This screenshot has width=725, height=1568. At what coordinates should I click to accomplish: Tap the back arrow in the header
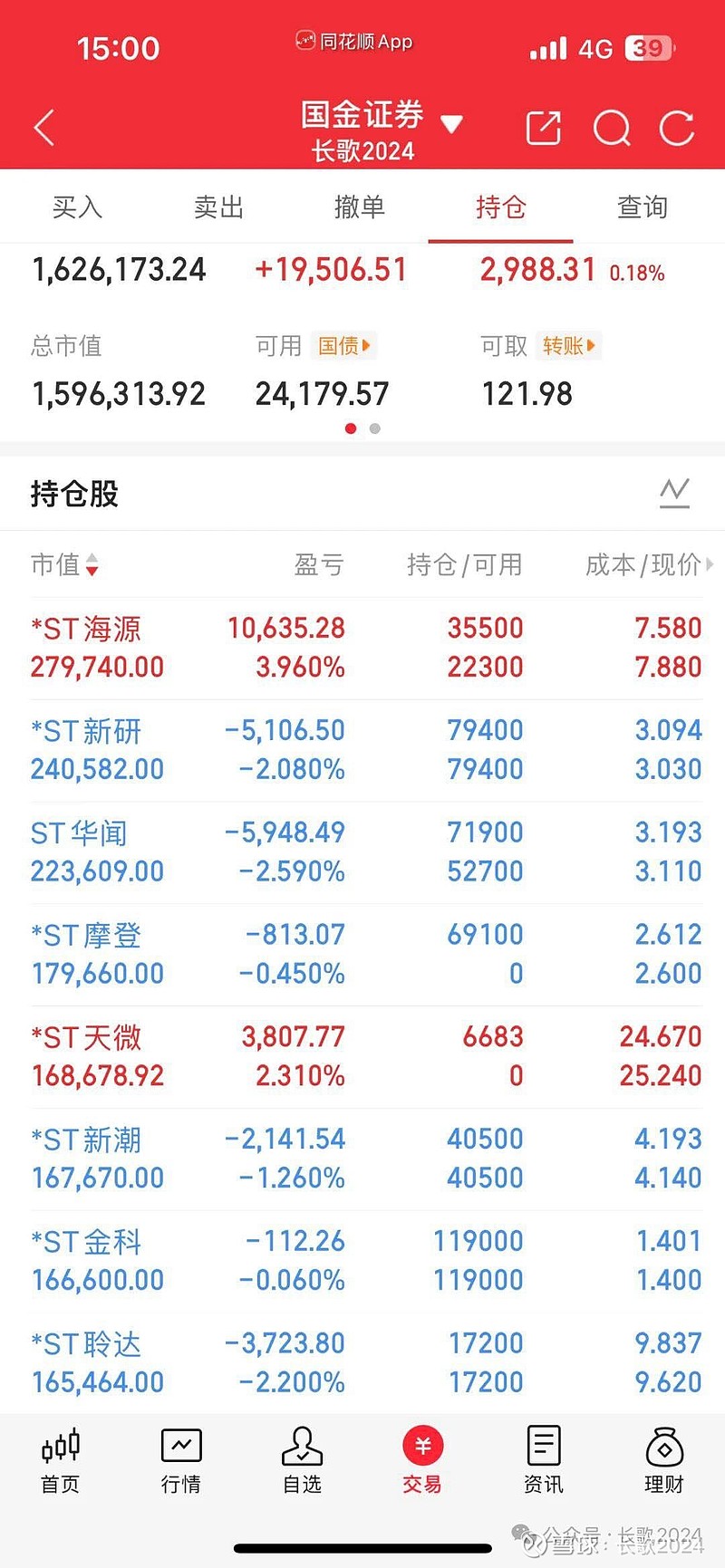pos(43,127)
